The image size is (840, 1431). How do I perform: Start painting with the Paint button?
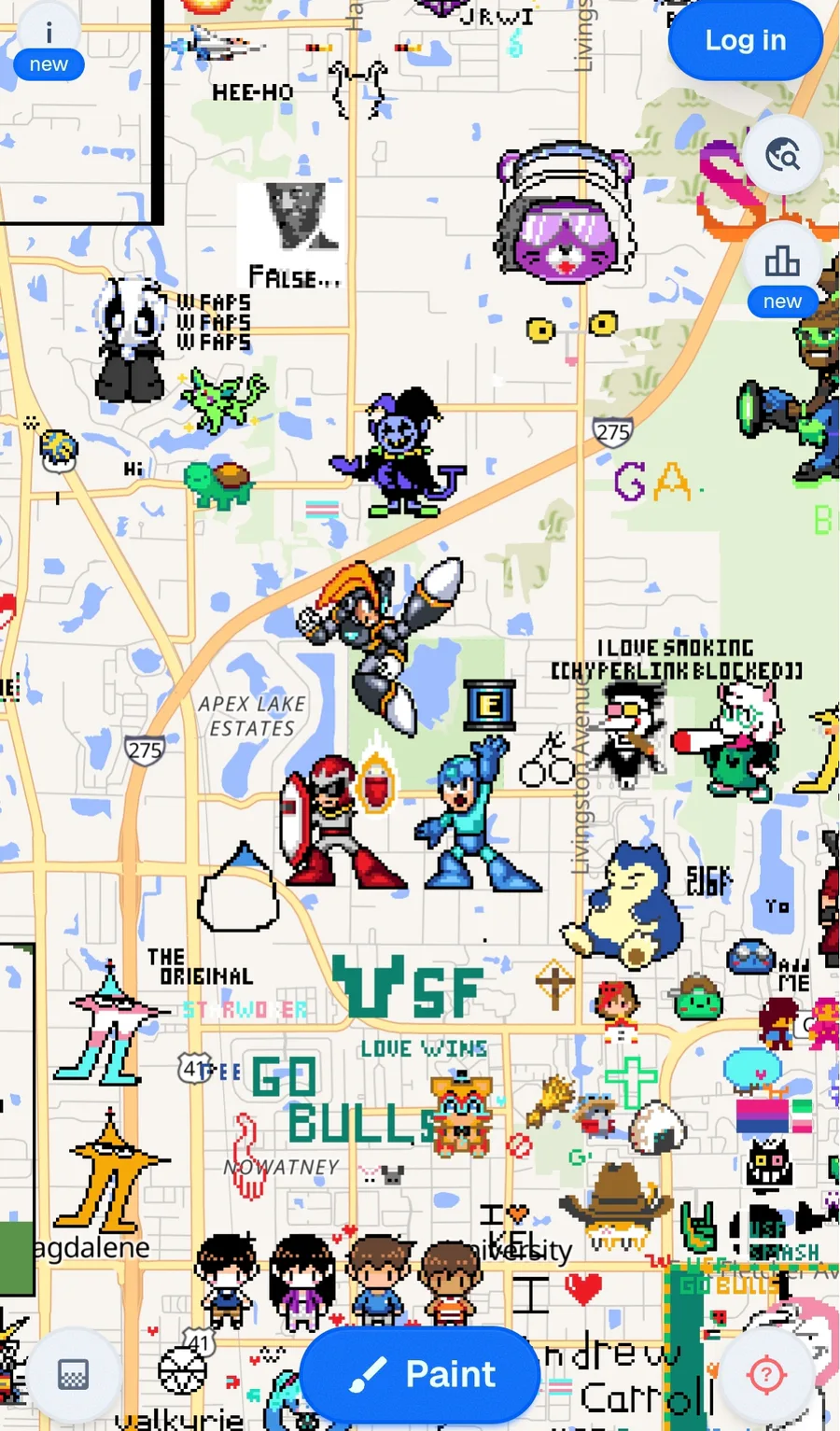pos(421,1374)
